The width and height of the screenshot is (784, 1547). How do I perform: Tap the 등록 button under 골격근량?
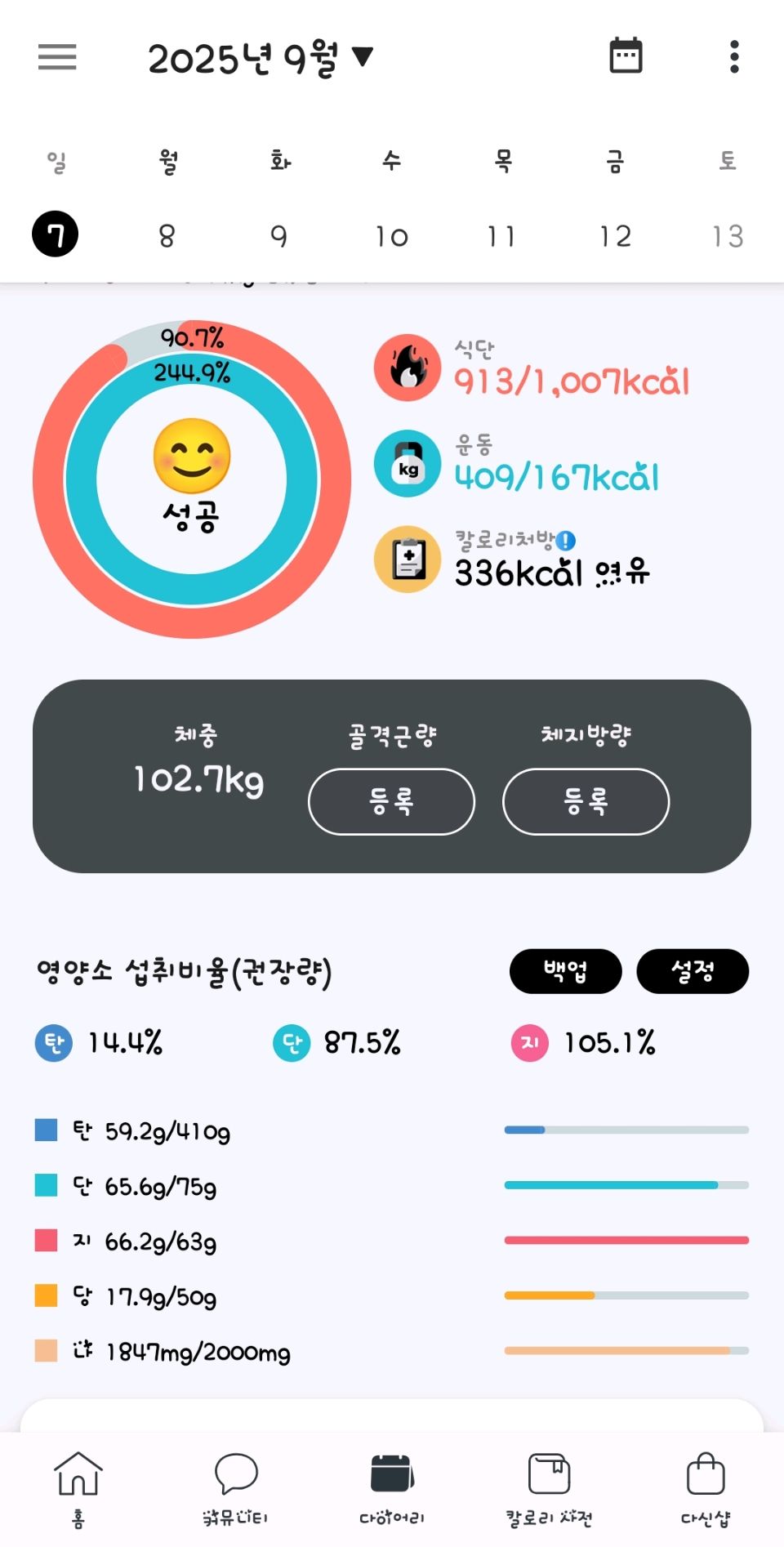coord(391,801)
